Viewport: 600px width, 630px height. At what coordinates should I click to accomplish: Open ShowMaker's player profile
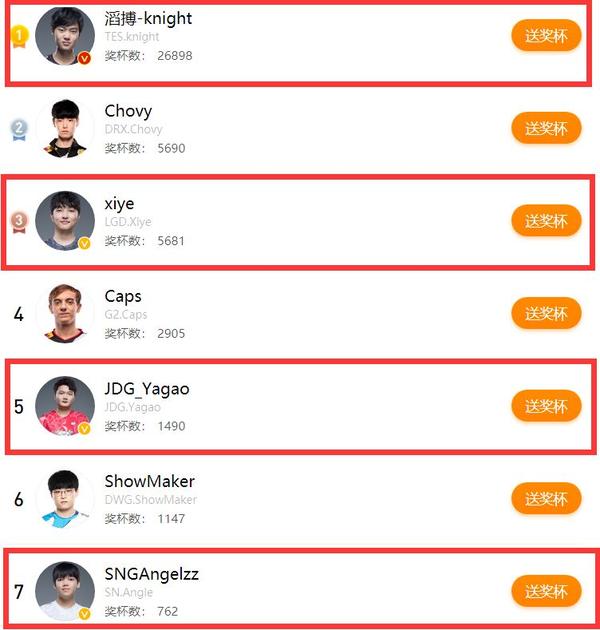pyautogui.click(x=149, y=481)
